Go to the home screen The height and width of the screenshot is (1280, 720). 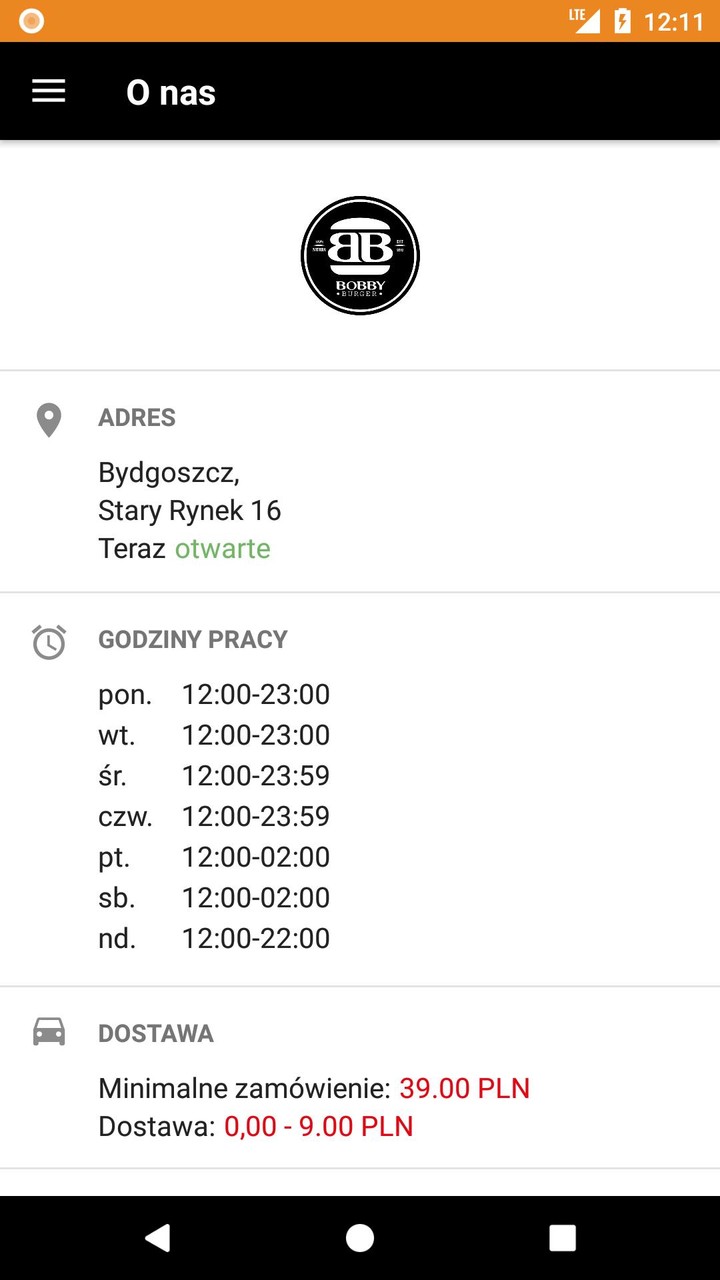[360, 1237]
